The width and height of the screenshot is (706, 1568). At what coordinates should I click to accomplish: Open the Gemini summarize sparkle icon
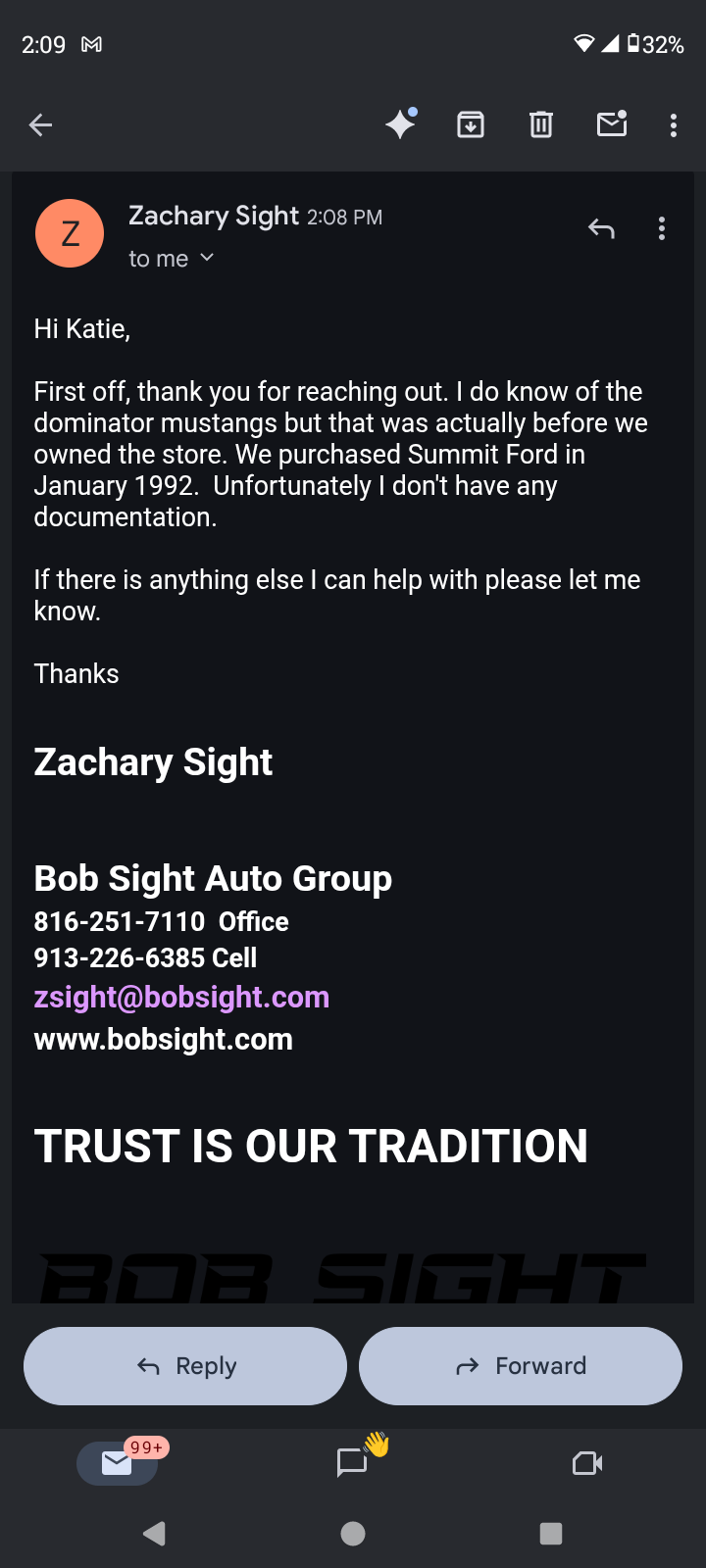tap(400, 124)
